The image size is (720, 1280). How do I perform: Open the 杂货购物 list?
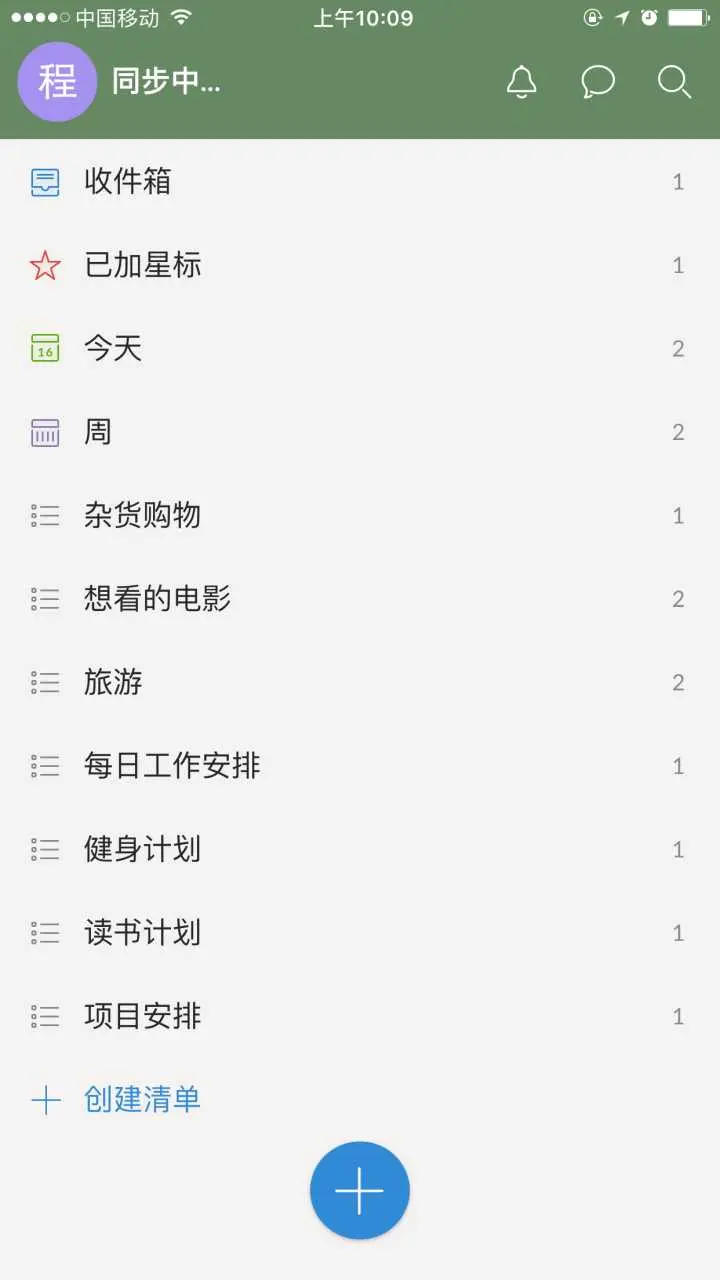click(x=143, y=516)
